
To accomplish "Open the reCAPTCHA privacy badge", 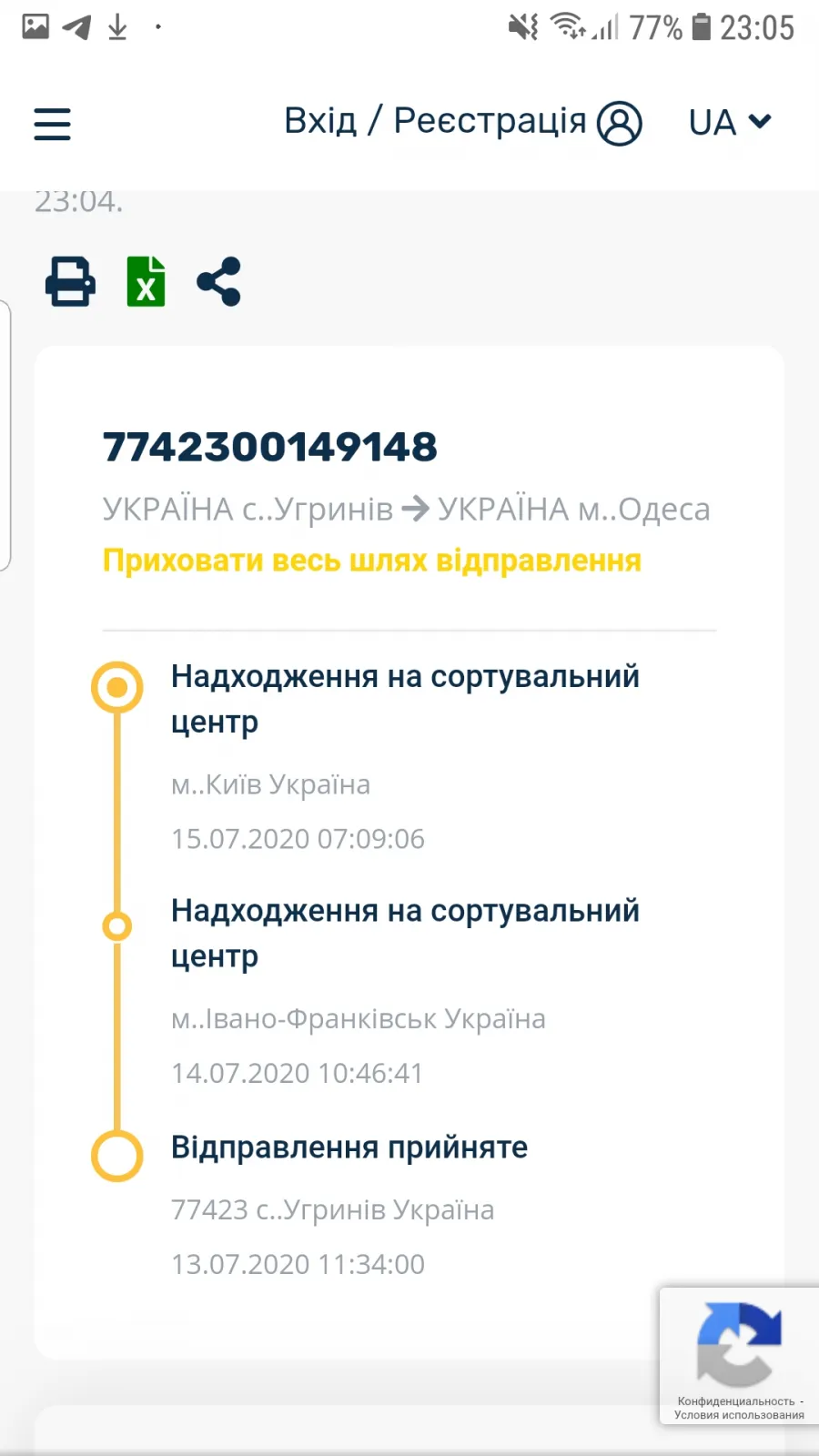I will [739, 1355].
